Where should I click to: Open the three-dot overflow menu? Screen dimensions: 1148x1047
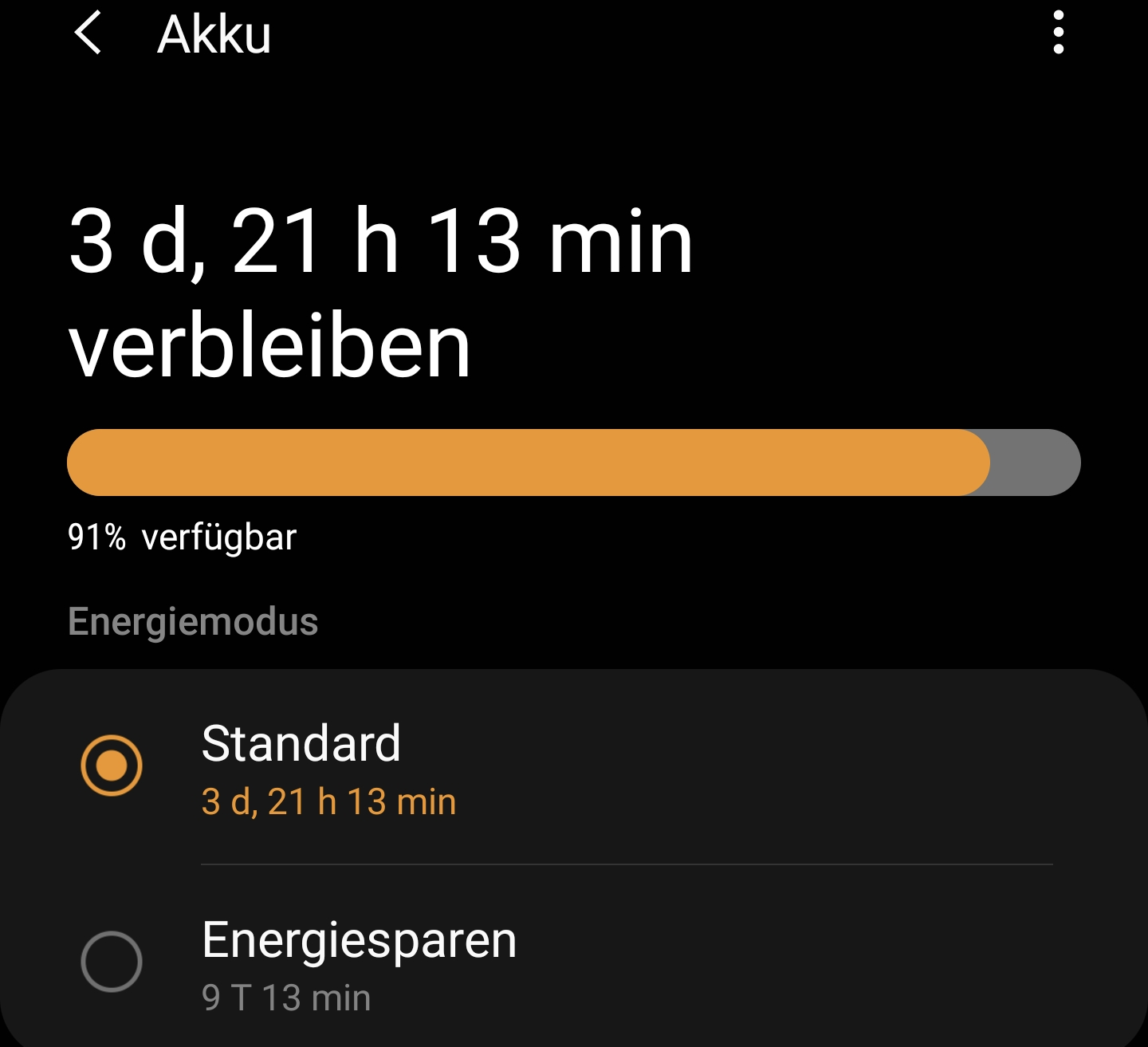click(1058, 33)
